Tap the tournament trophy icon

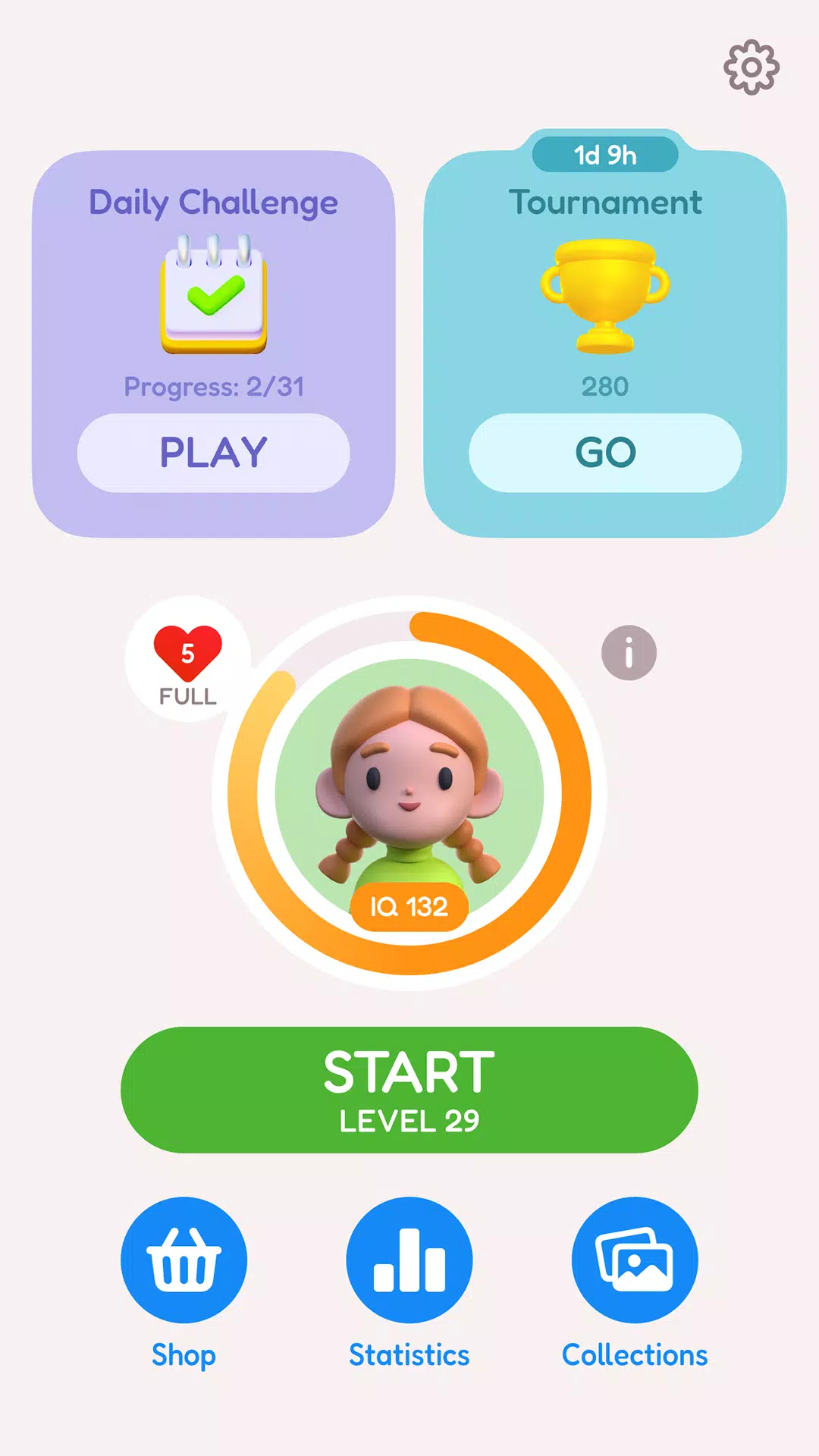click(605, 296)
